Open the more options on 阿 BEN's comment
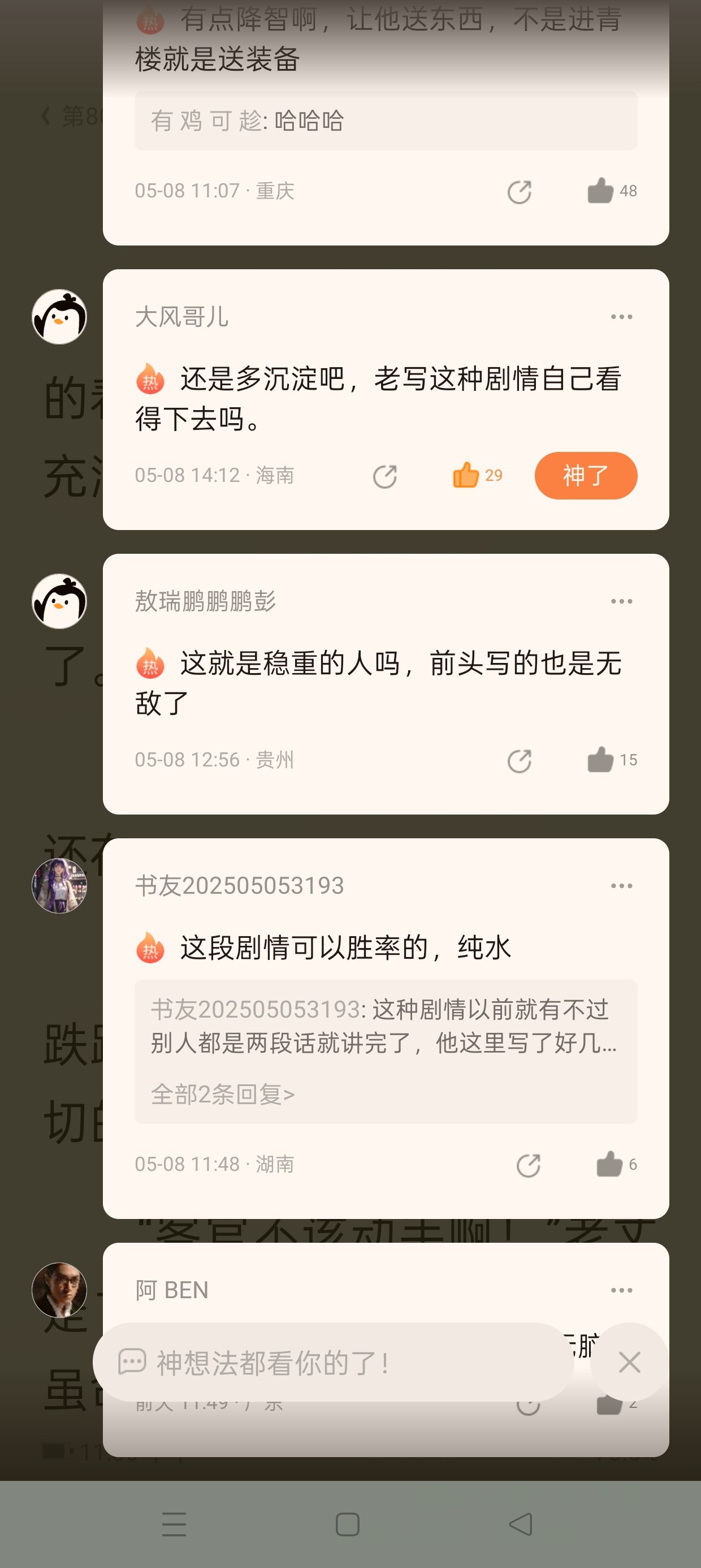Screen dimensions: 701x1568 tap(621, 1290)
